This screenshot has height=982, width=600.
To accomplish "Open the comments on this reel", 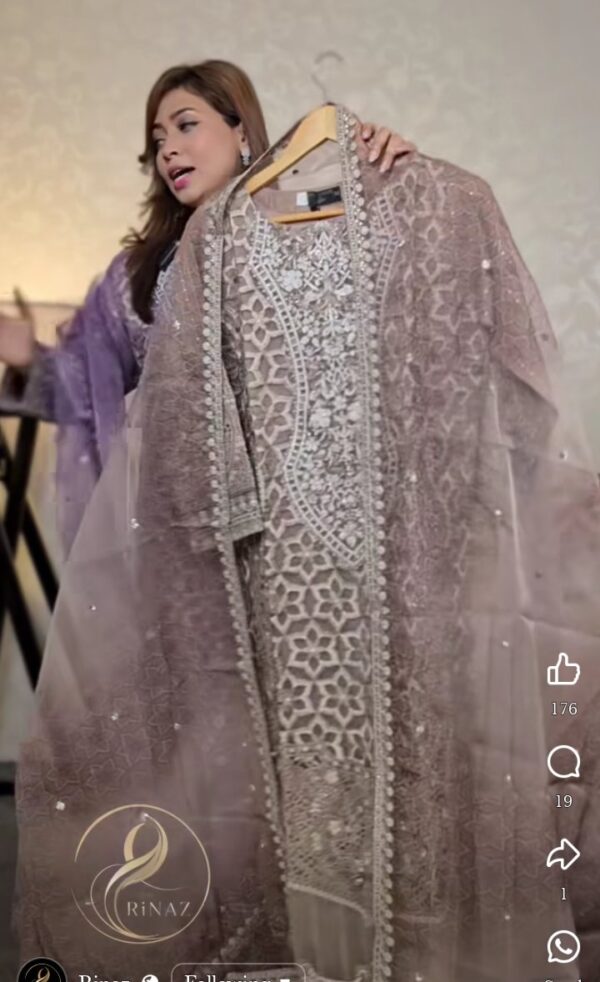I will [563, 763].
